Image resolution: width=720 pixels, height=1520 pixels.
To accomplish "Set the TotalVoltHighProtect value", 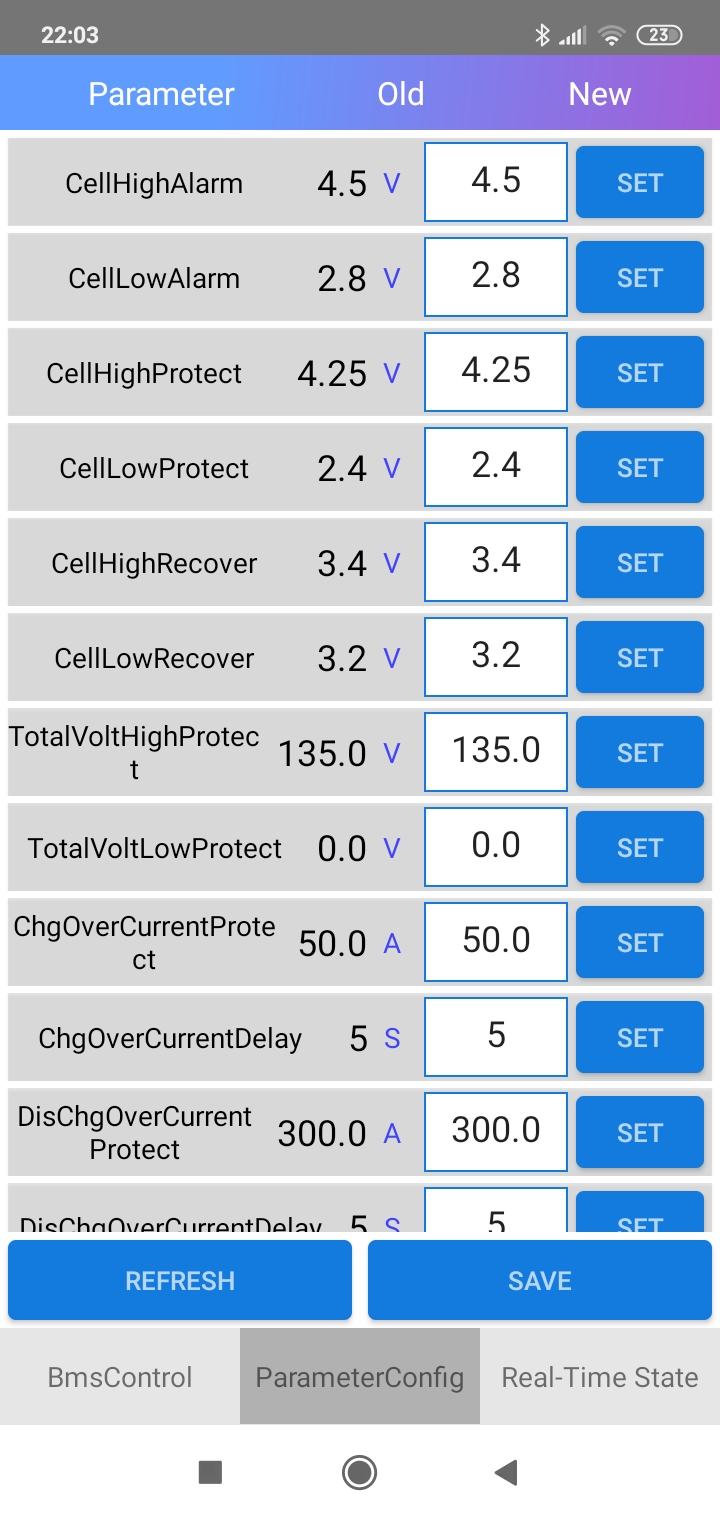I will 640,752.
